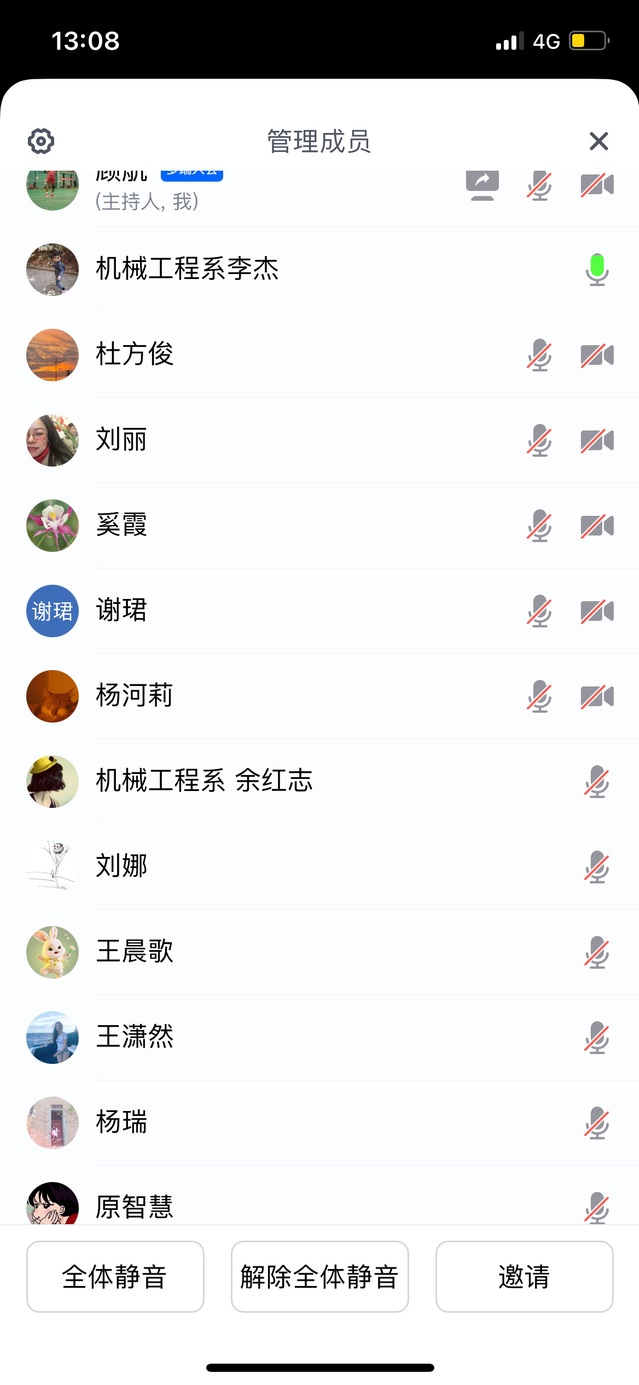Mute 机械工程系李杰's active microphone
Screen dimensions: 639x1385
click(597, 269)
